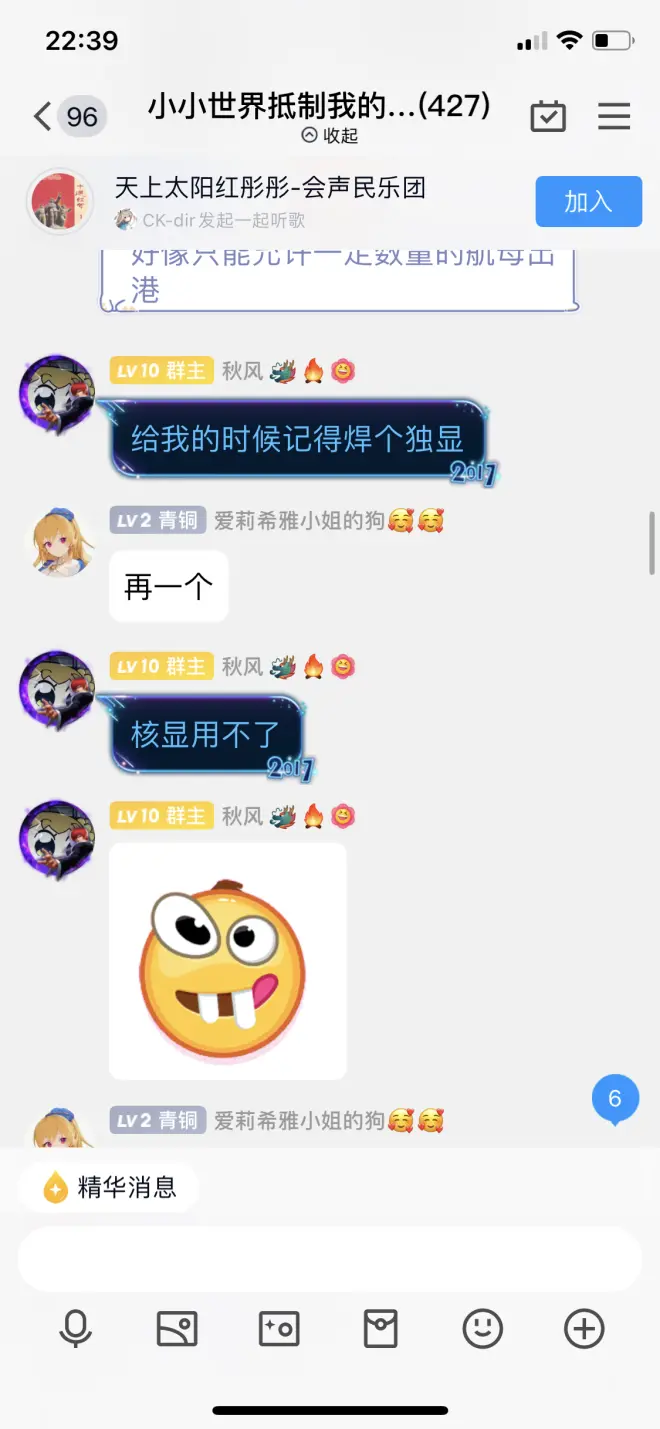
Task: Open 精华消息 essential messages
Action: click(110, 1187)
